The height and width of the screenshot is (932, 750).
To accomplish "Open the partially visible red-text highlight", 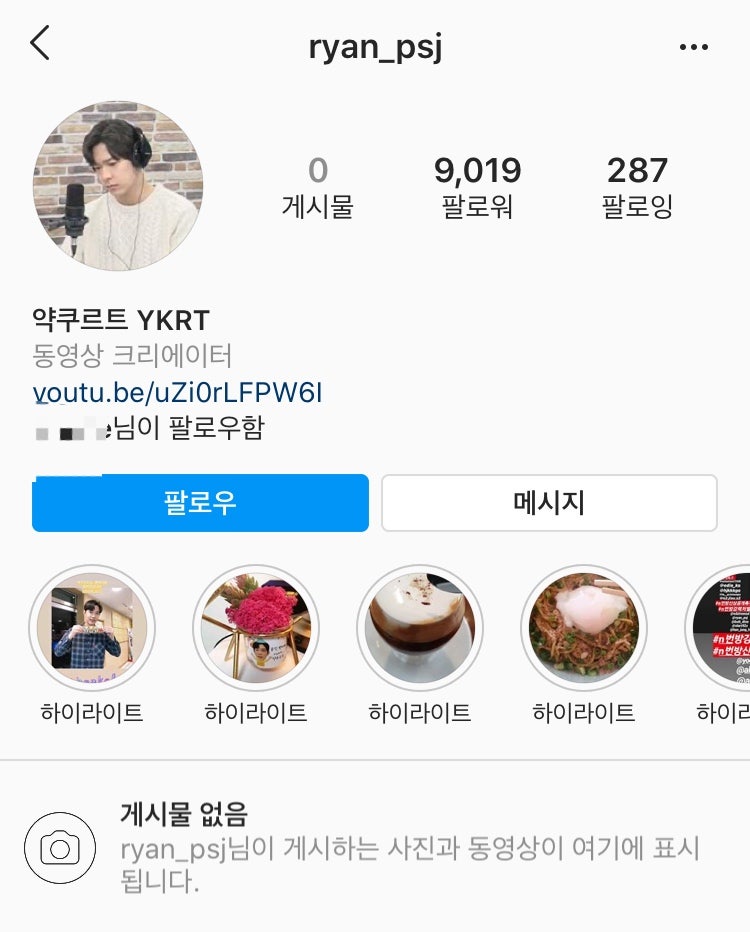I will (722, 629).
